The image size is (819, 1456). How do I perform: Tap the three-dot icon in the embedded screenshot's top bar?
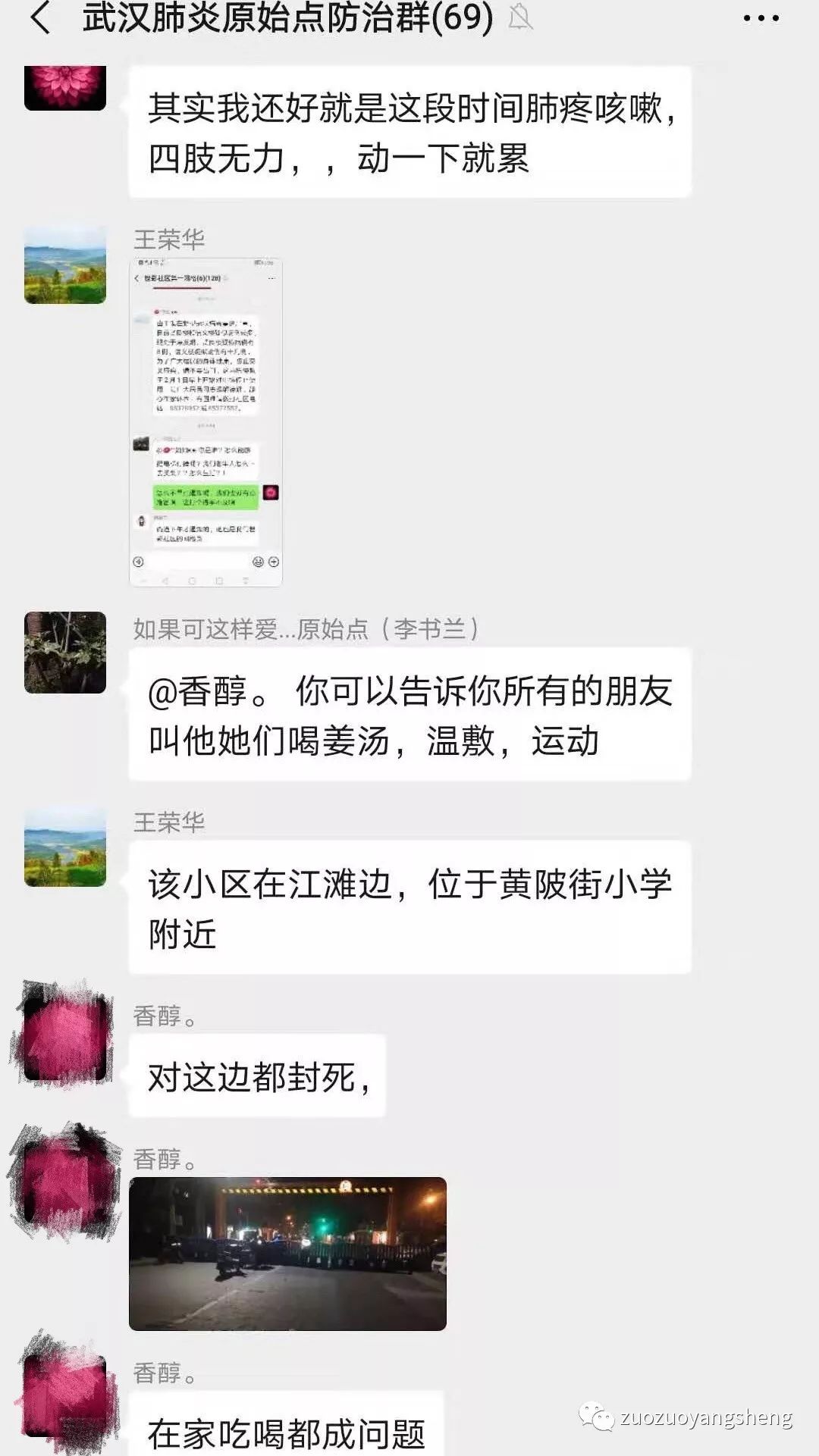pyautogui.click(x=270, y=279)
